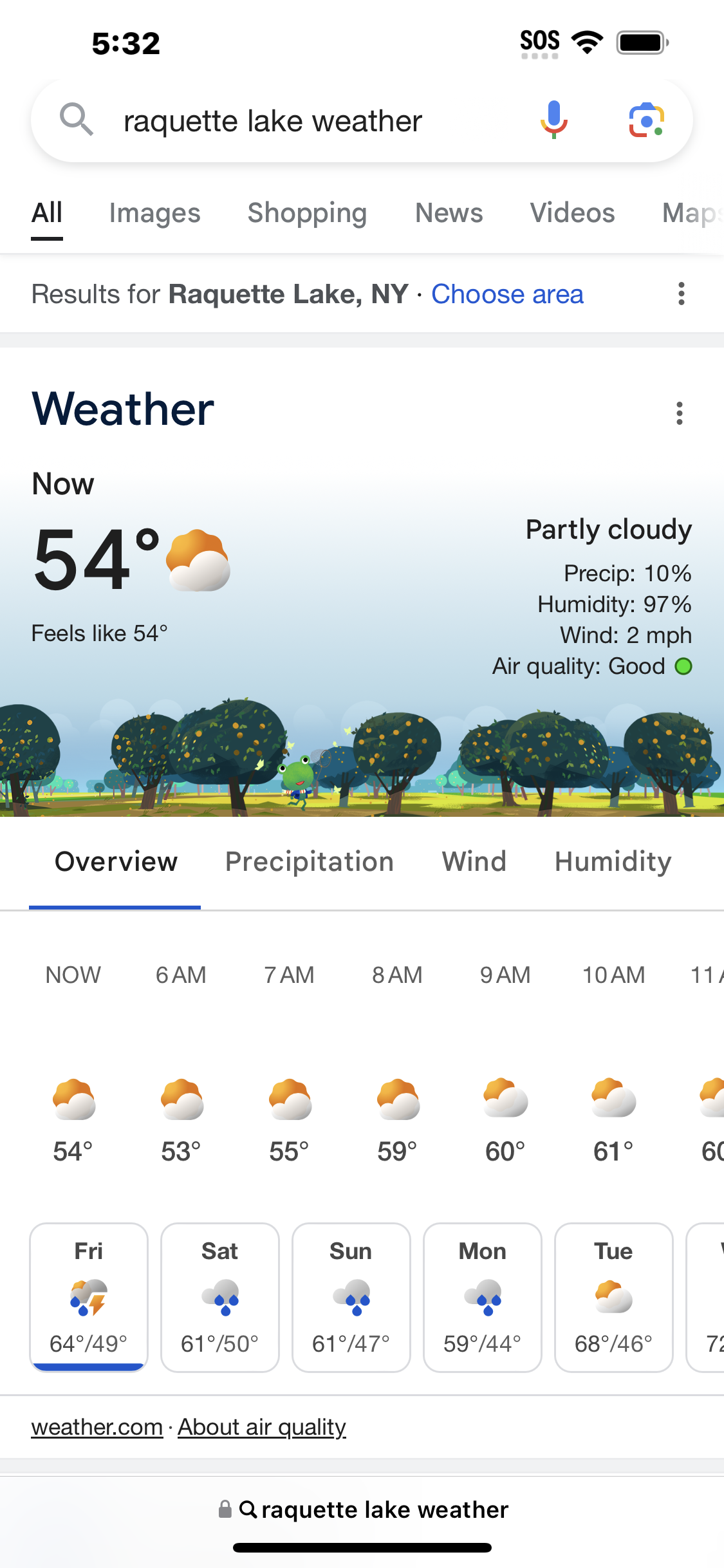Open options menu beside Raquette Lake results

pyautogui.click(x=681, y=294)
